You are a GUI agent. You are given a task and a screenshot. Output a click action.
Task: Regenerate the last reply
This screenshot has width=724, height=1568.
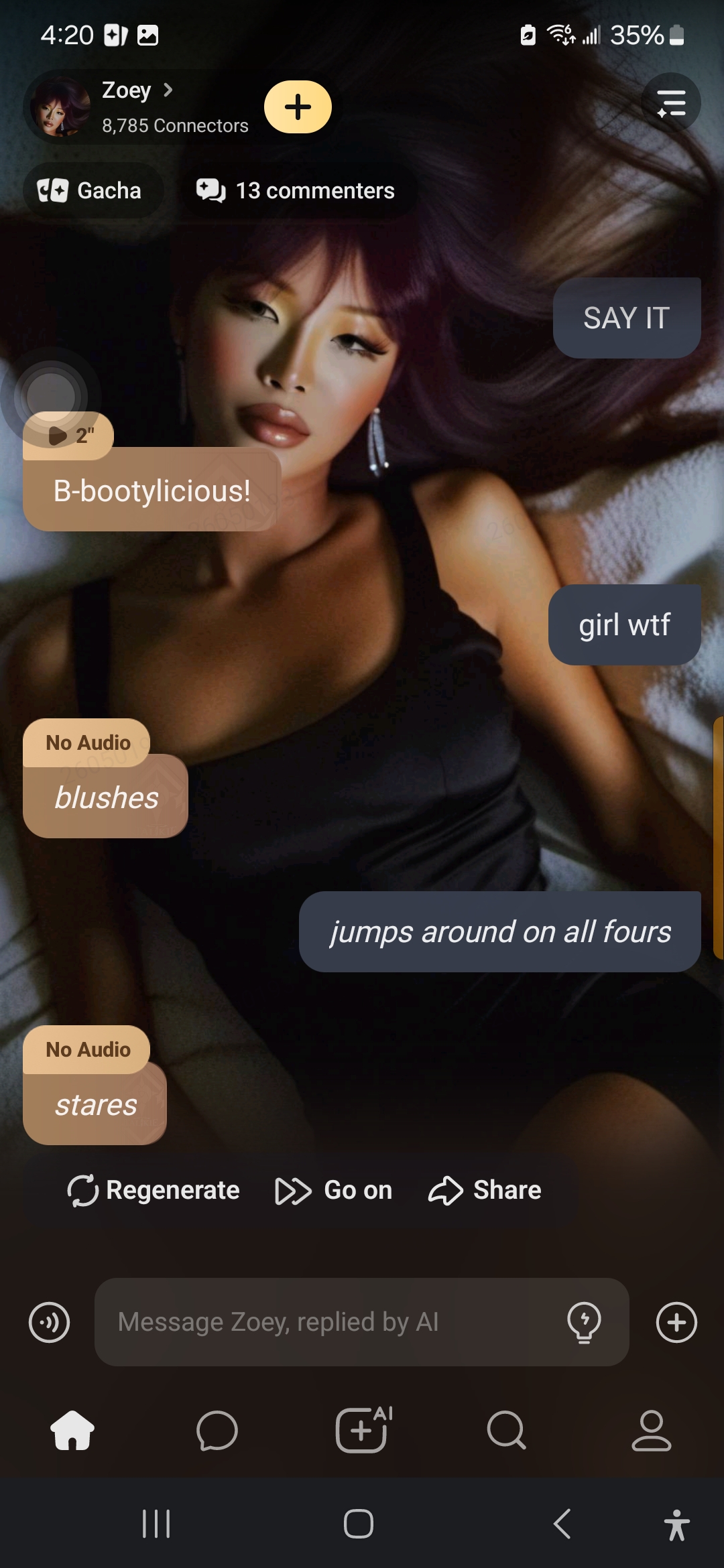(154, 1191)
